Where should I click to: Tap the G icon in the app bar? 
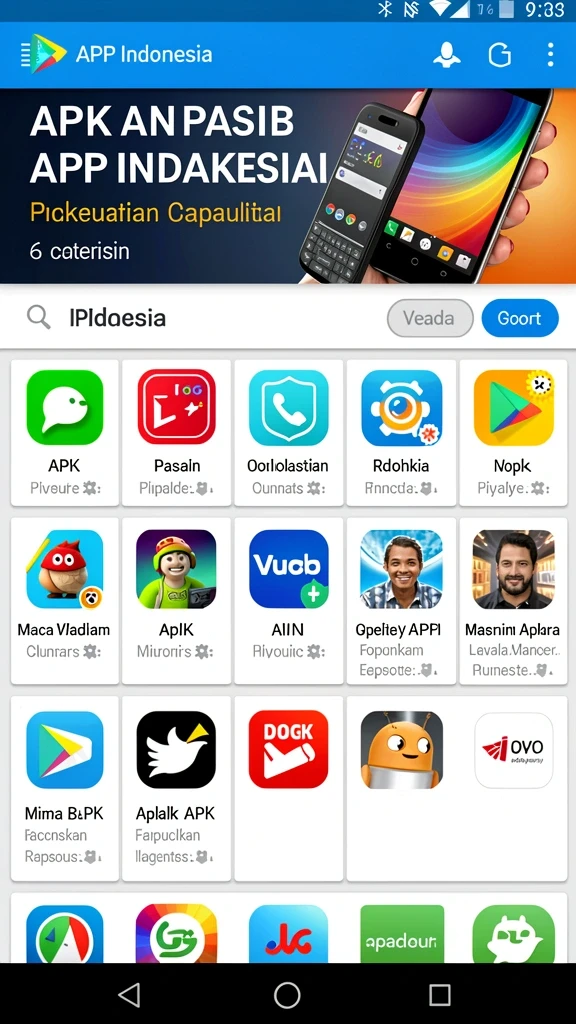tap(500, 55)
